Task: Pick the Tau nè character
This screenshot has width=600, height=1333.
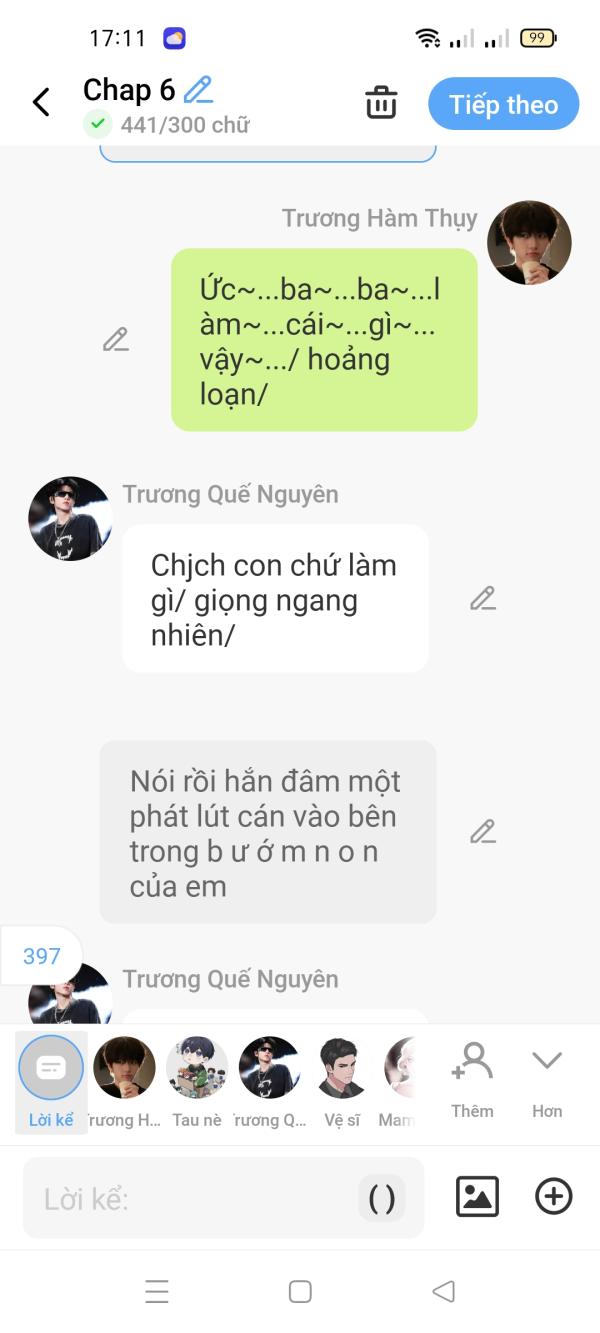Action: pos(197,1068)
